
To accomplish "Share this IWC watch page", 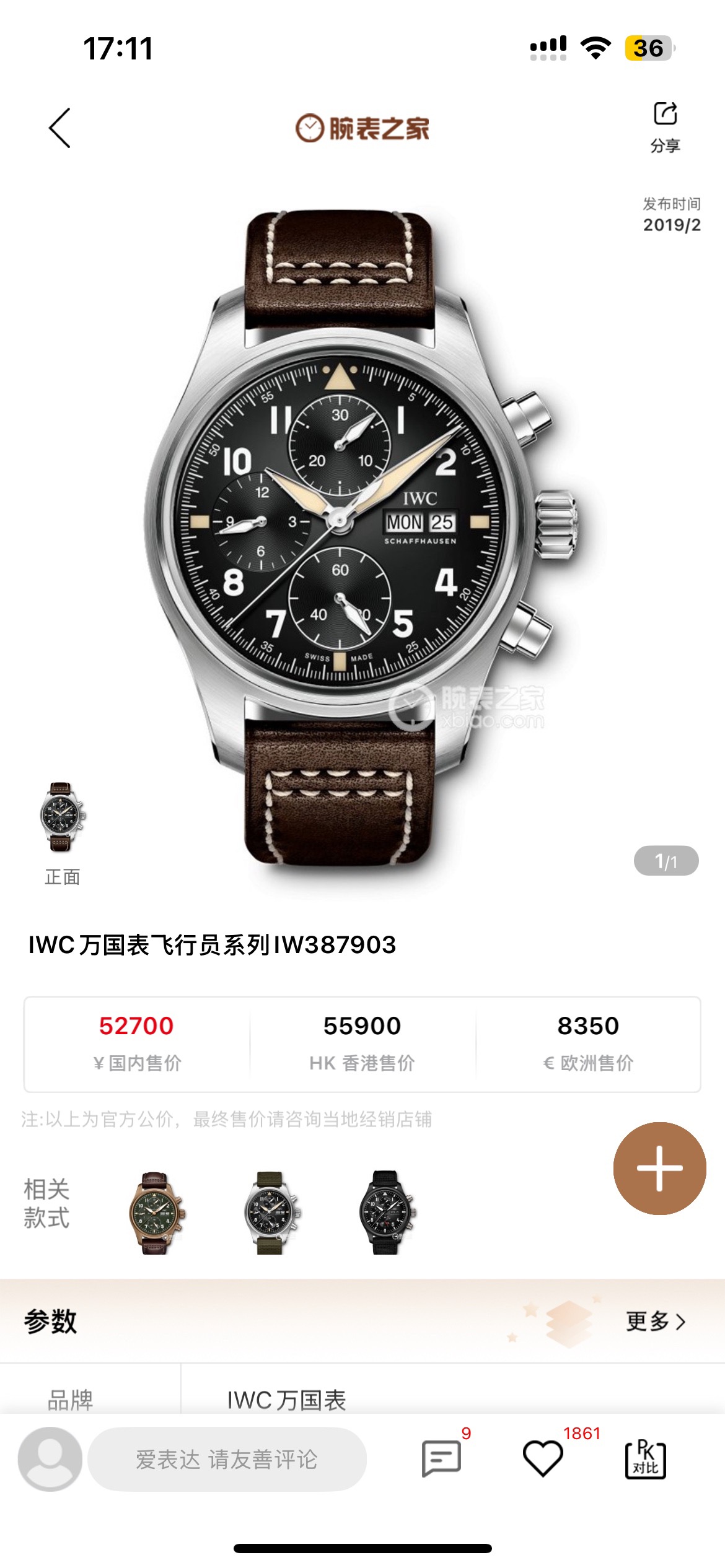I will click(665, 127).
